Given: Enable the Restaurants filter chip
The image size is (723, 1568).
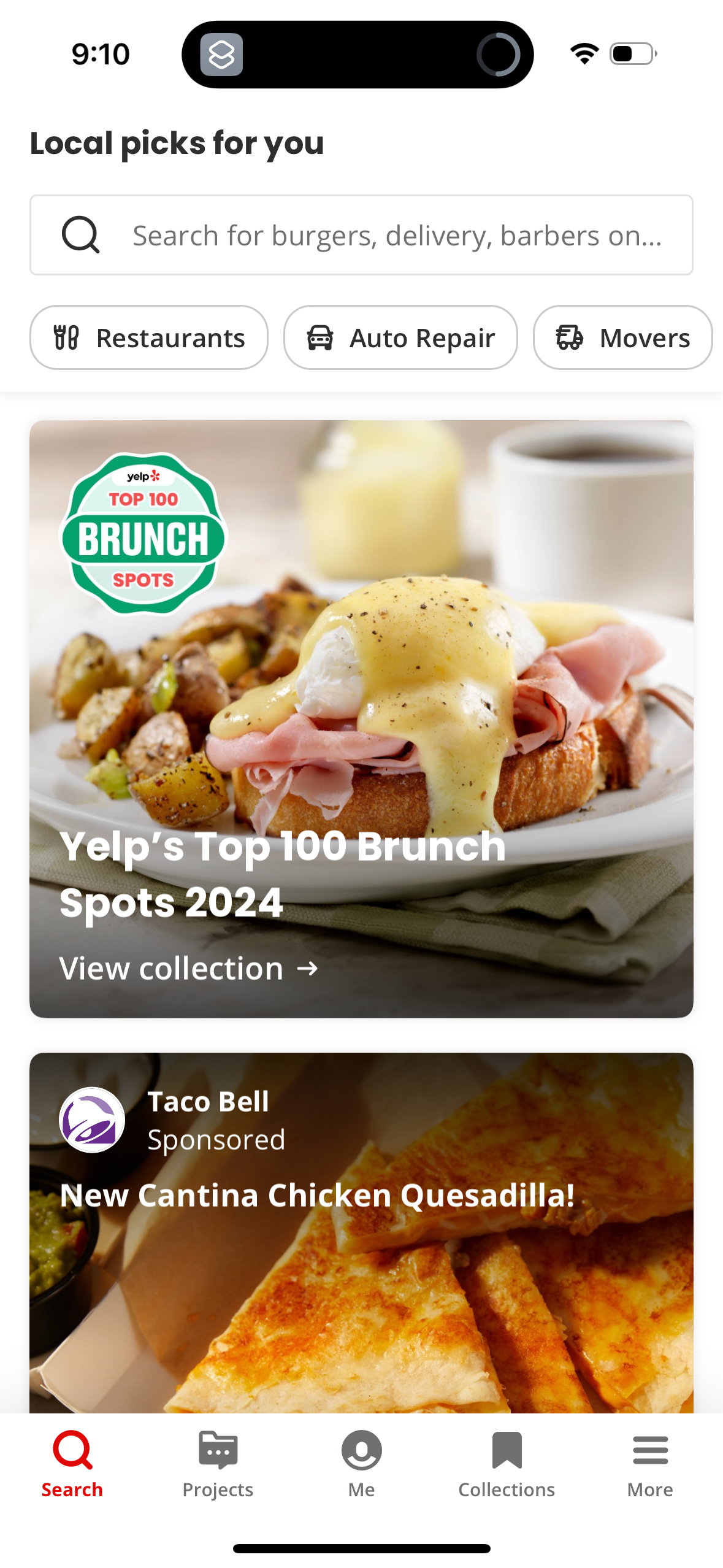Looking at the screenshot, I should click(148, 337).
